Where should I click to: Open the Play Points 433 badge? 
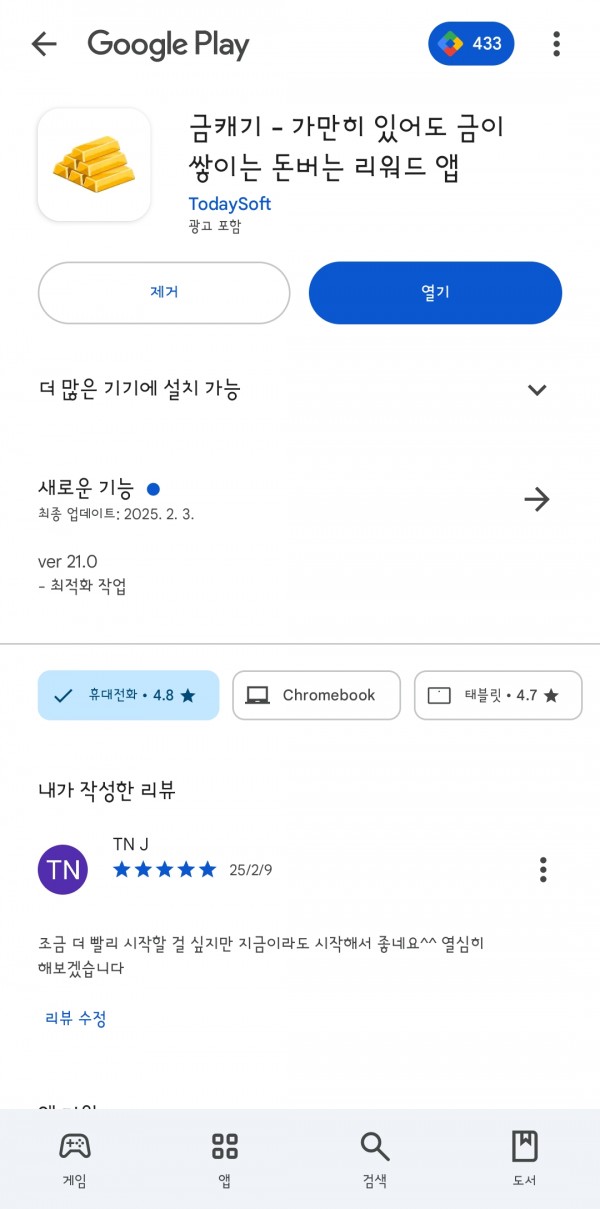pyautogui.click(x=471, y=44)
